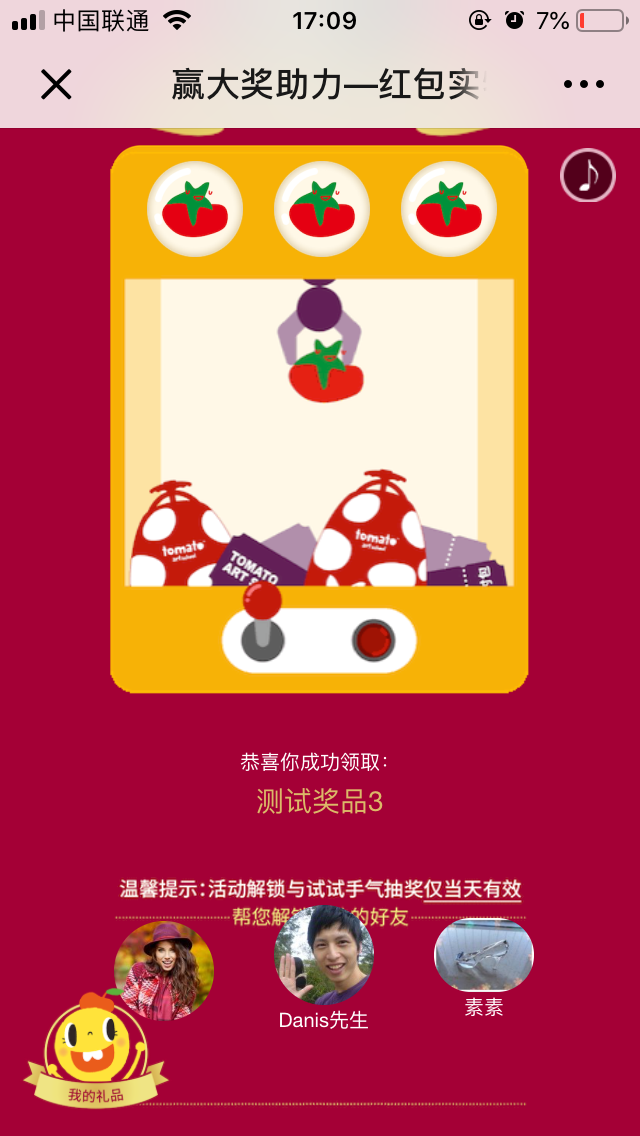This screenshot has width=640, height=1136.
Task: Toggle the background music note icon
Action: (588, 176)
